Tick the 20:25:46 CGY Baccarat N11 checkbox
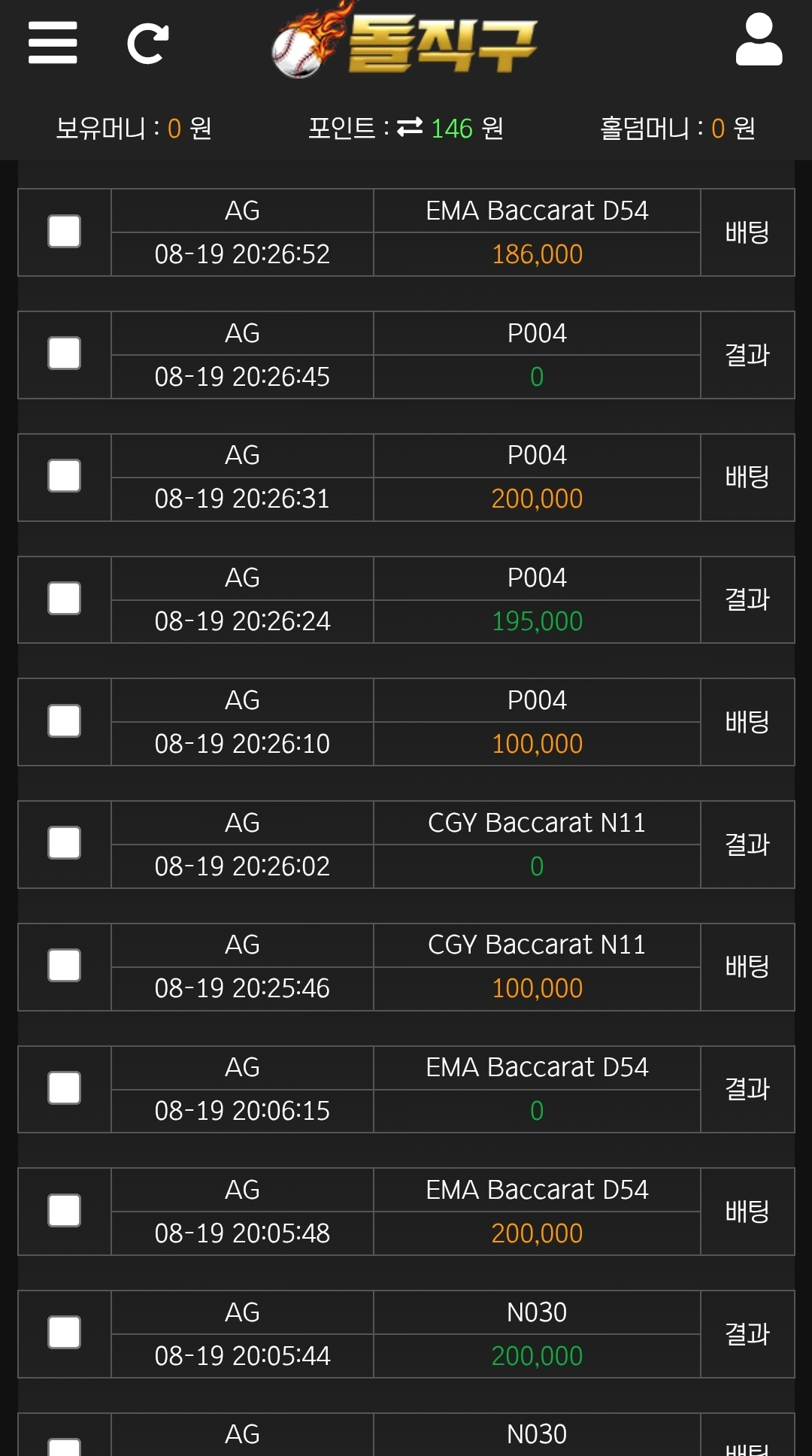The width and height of the screenshot is (812, 1456). point(65,966)
